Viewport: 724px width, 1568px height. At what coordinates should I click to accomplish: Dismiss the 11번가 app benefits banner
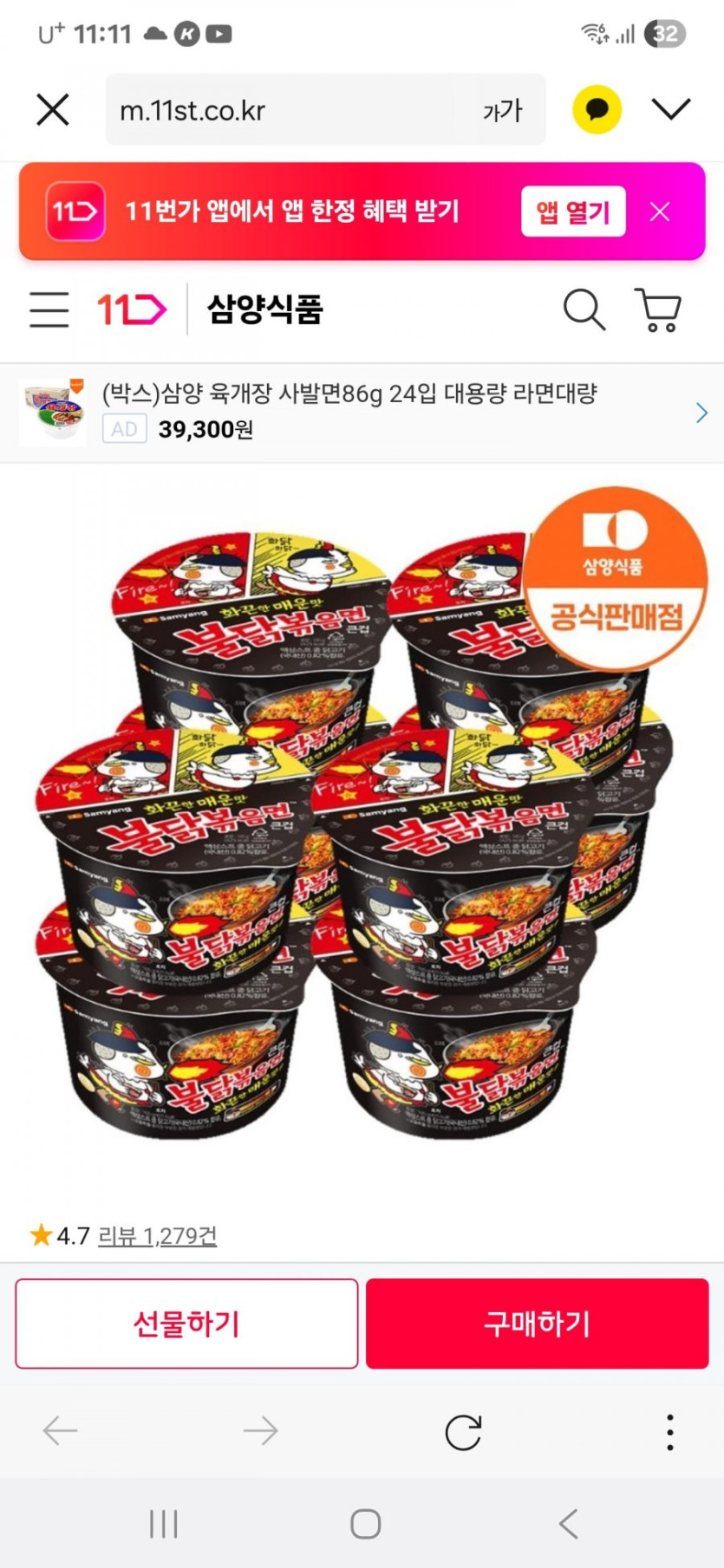pyautogui.click(x=660, y=211)
